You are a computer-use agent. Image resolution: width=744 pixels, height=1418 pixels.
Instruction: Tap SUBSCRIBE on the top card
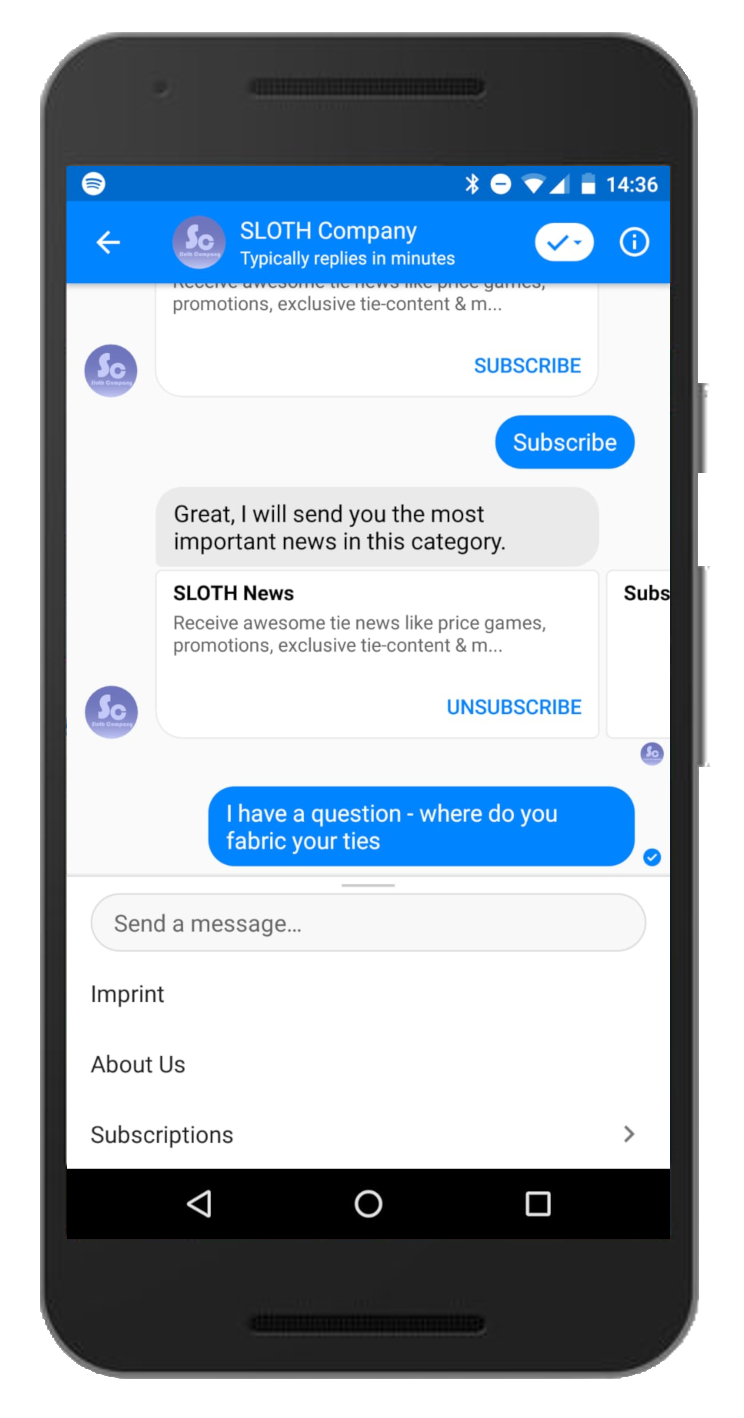click(527, 365)
